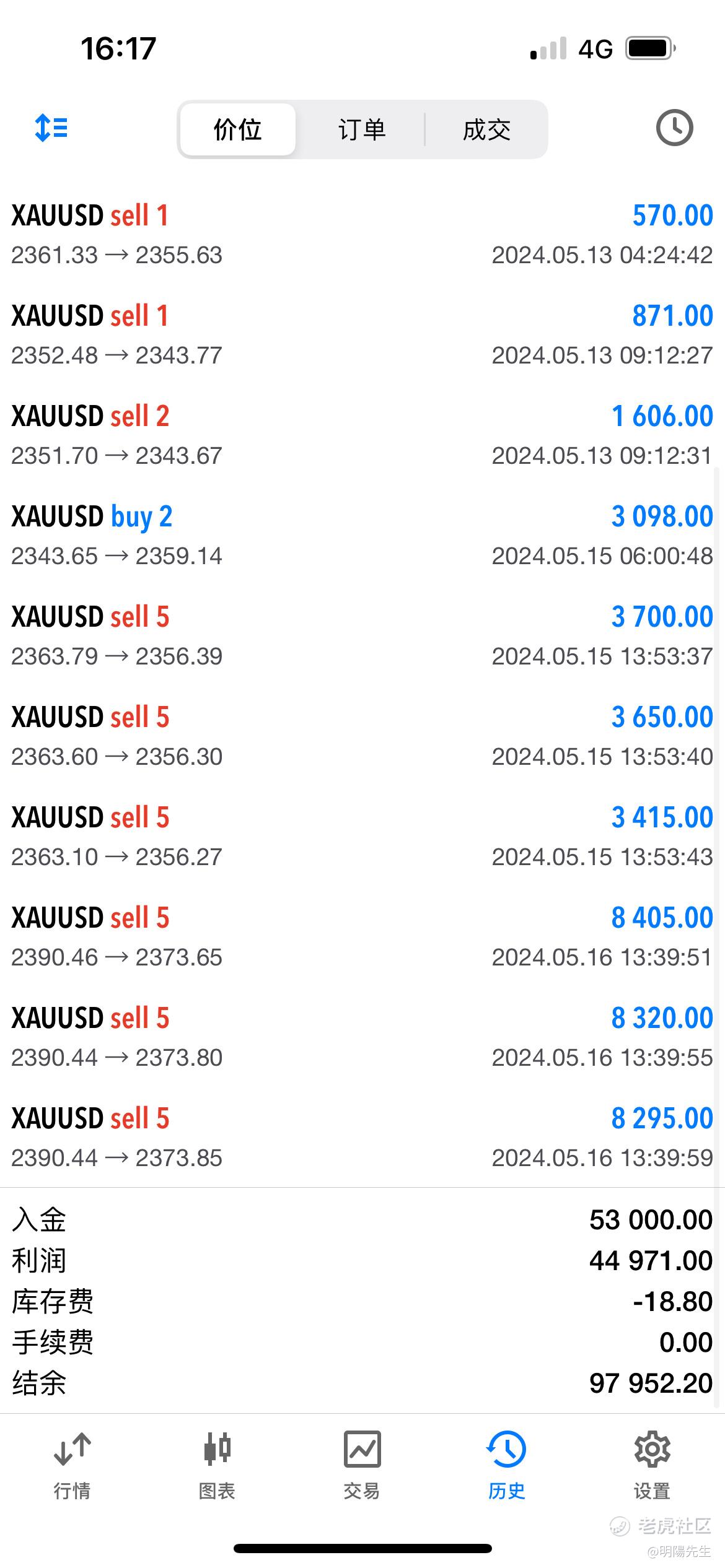Viewport: 725px width, 1568px height.
Task: View the sell 5 trade with 8 320.00 profit
Action: pyautogui.click(x=362, y=1037)
